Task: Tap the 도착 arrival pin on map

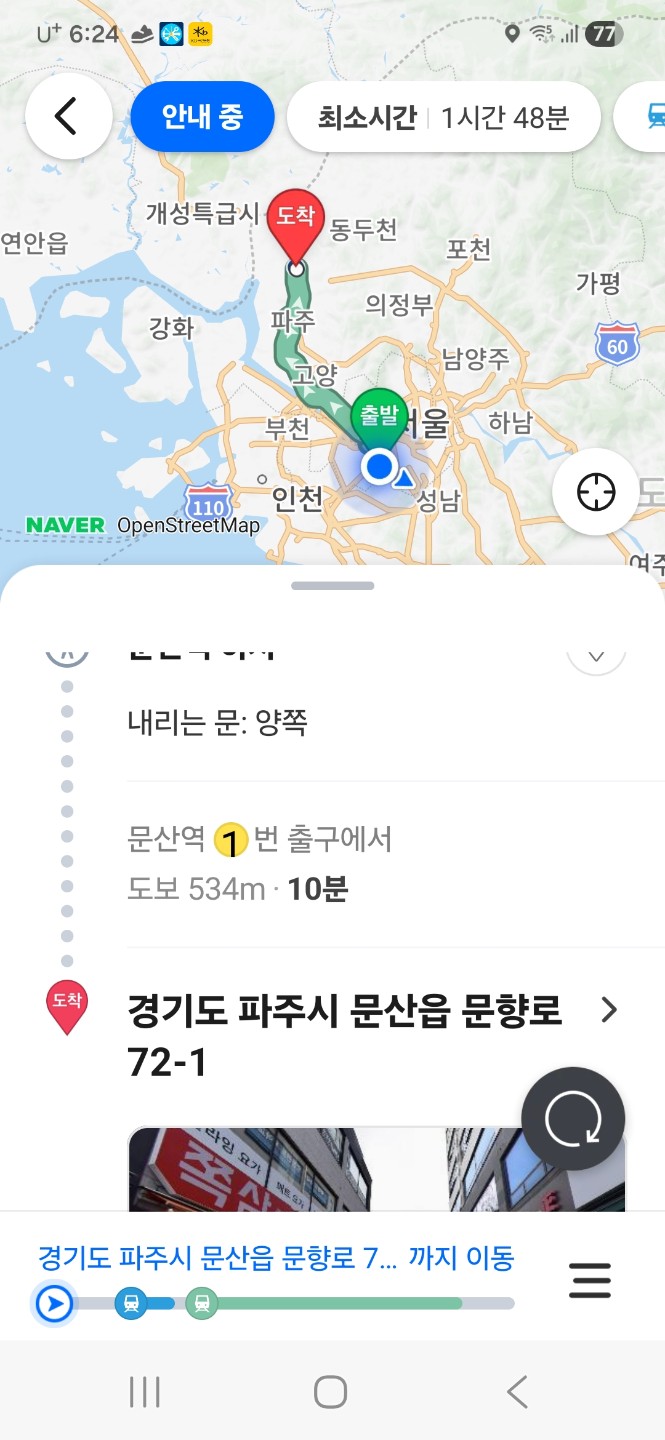Action: tap(295, 217)
